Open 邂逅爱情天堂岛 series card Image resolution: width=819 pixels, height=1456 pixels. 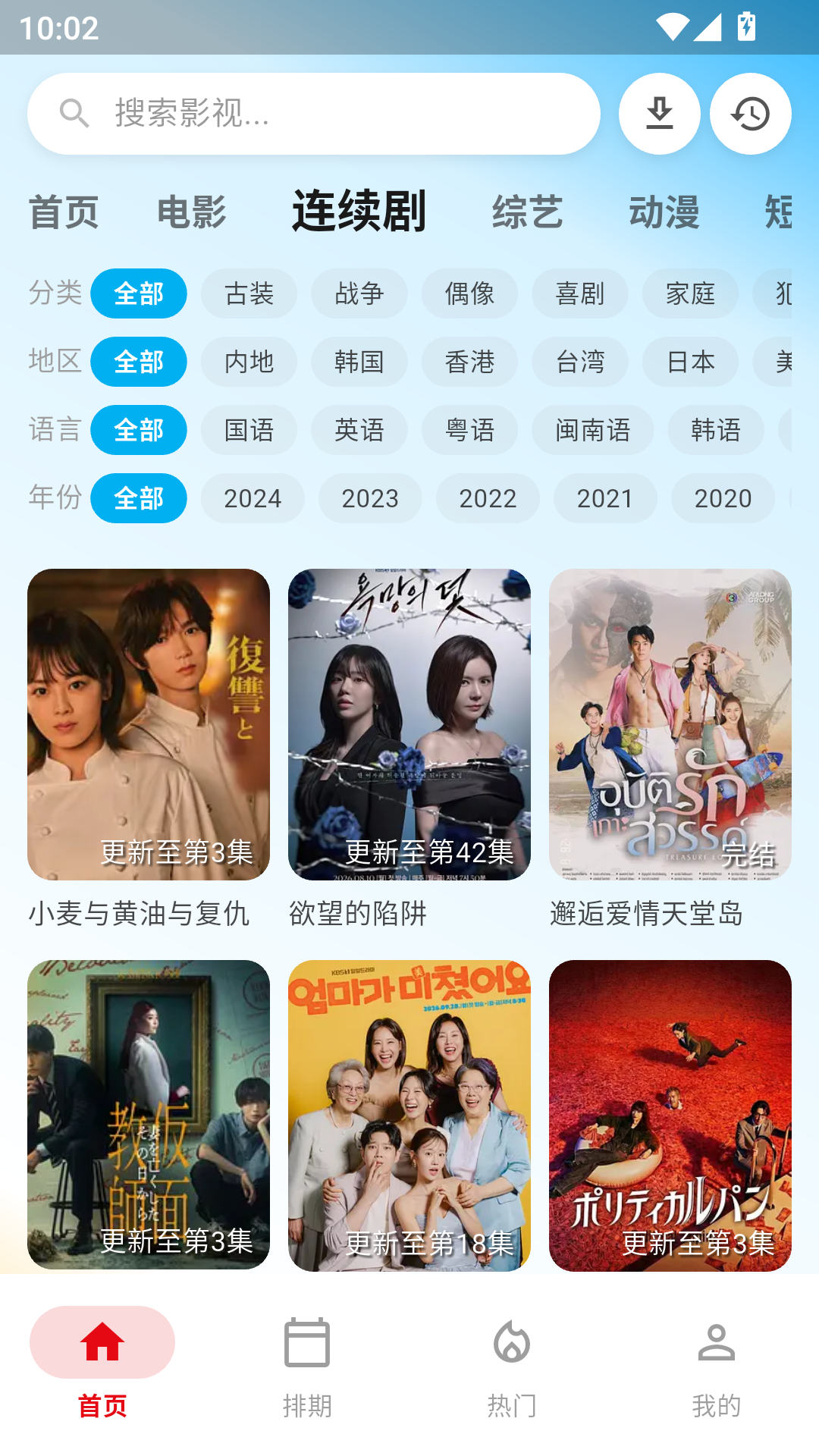[x=670, y=749]
